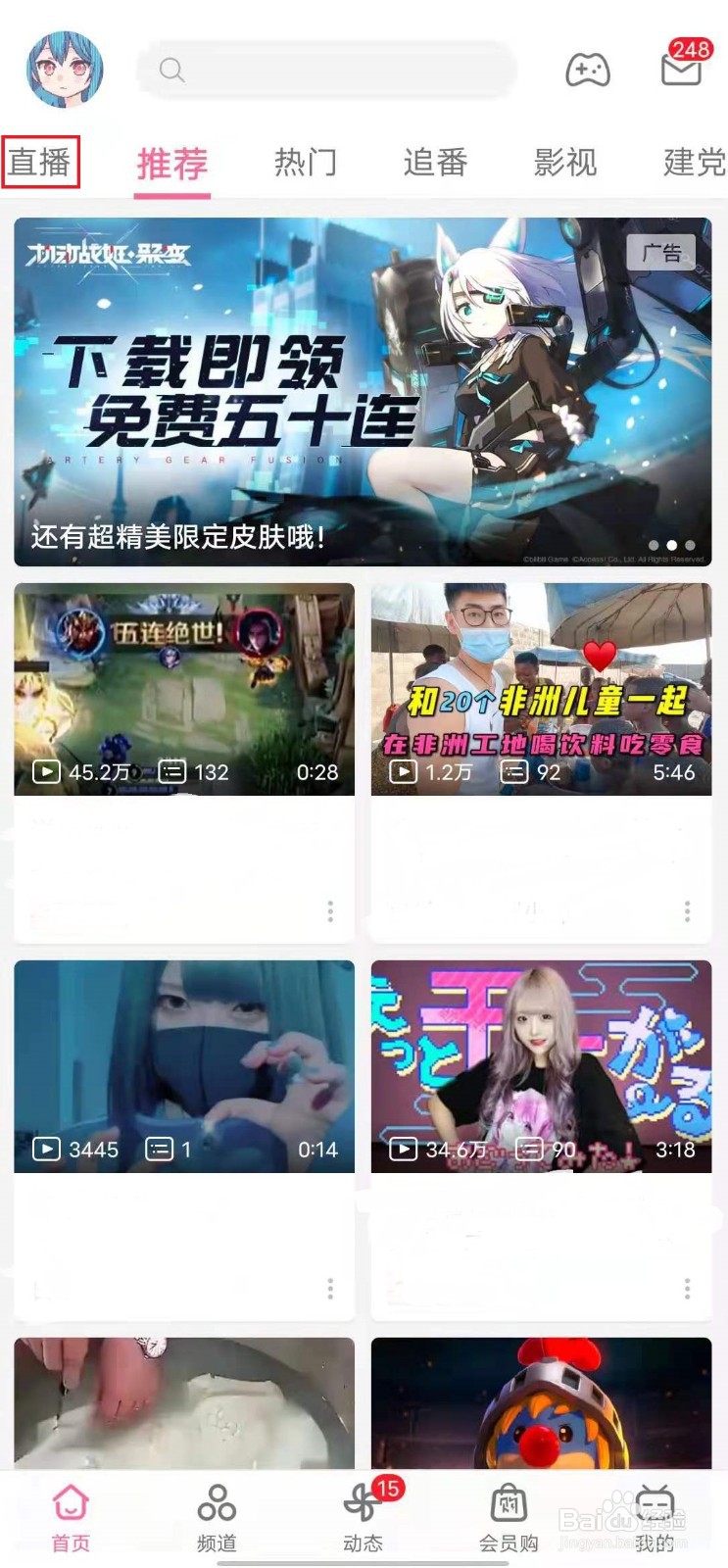Switch to the 热门 tab
This screenshot has width=728, height=1568.
coord(305,163)
